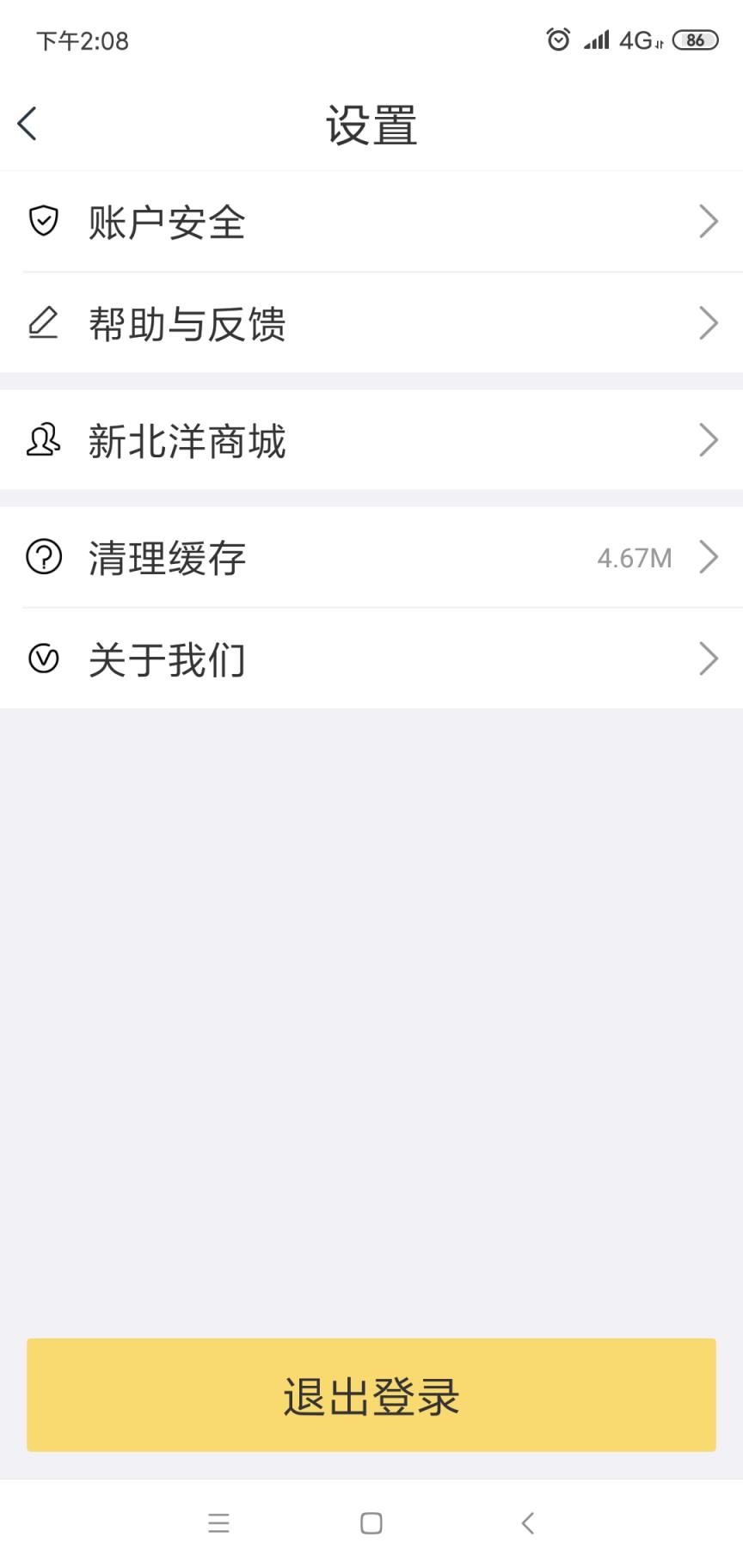The image size is (743, 1568).
Task: Open the 清理缓存 settings row
Action: pos(371,557)
